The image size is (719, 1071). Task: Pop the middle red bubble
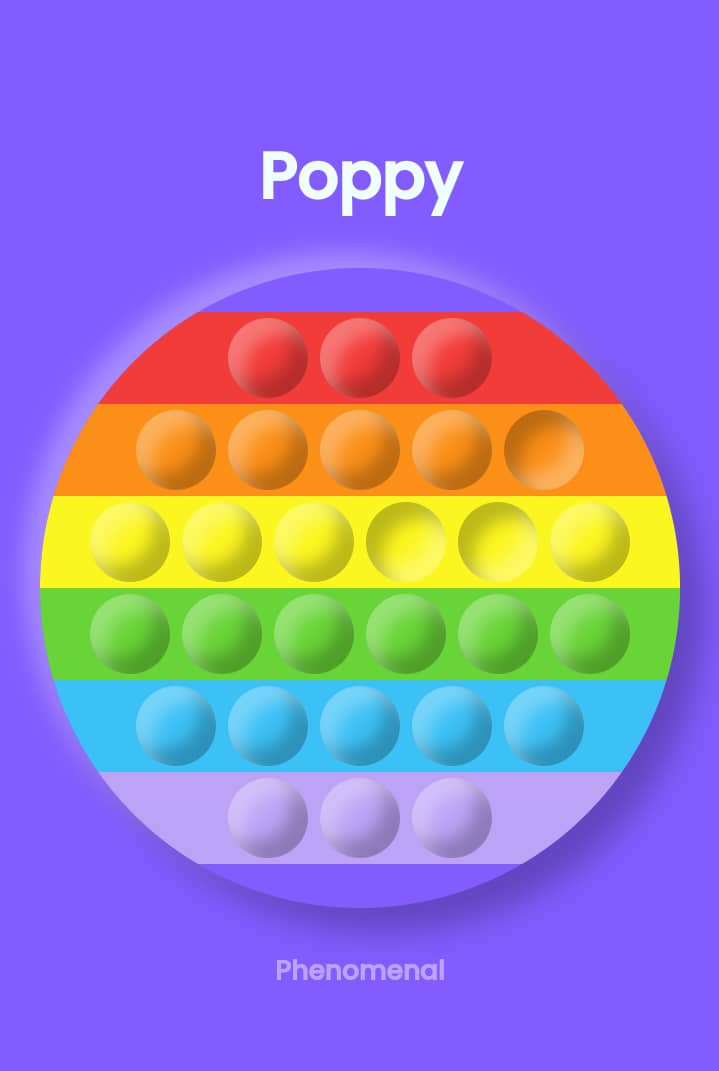pos(360,358)
